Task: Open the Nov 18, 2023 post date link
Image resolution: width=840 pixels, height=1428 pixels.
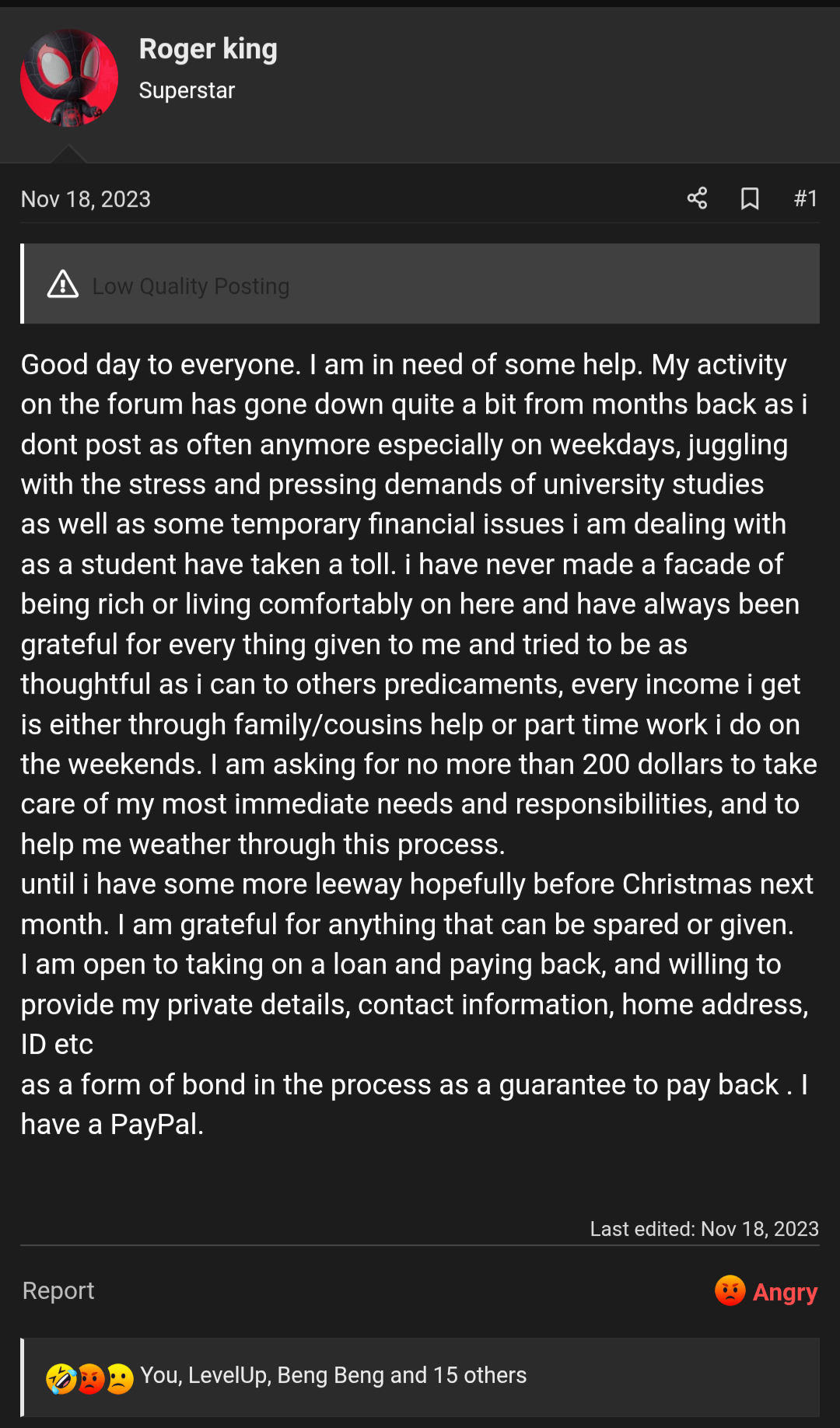Action: (x=86, y=199)
